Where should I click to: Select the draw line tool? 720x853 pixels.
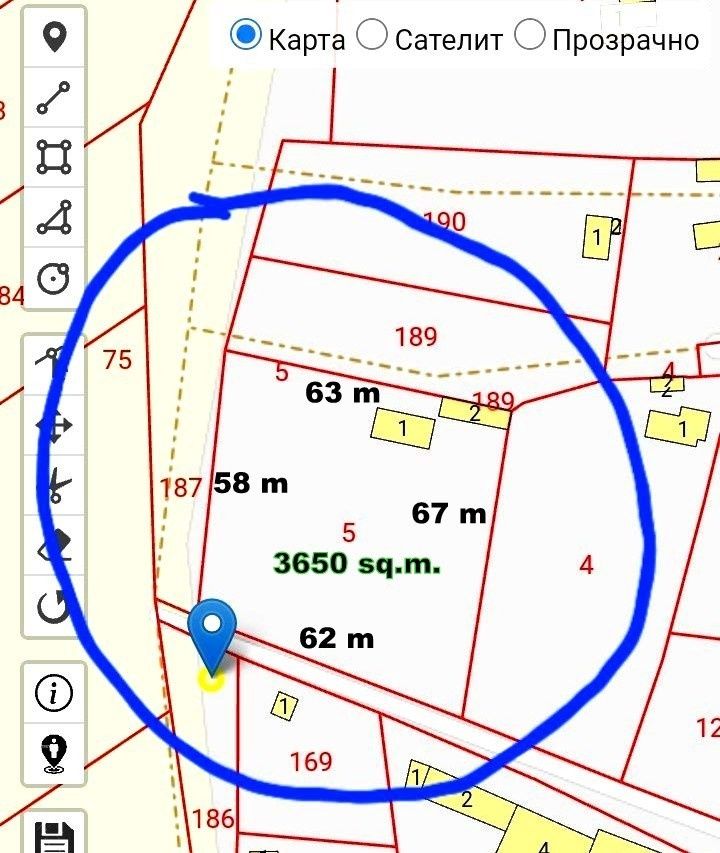[53, 98]
